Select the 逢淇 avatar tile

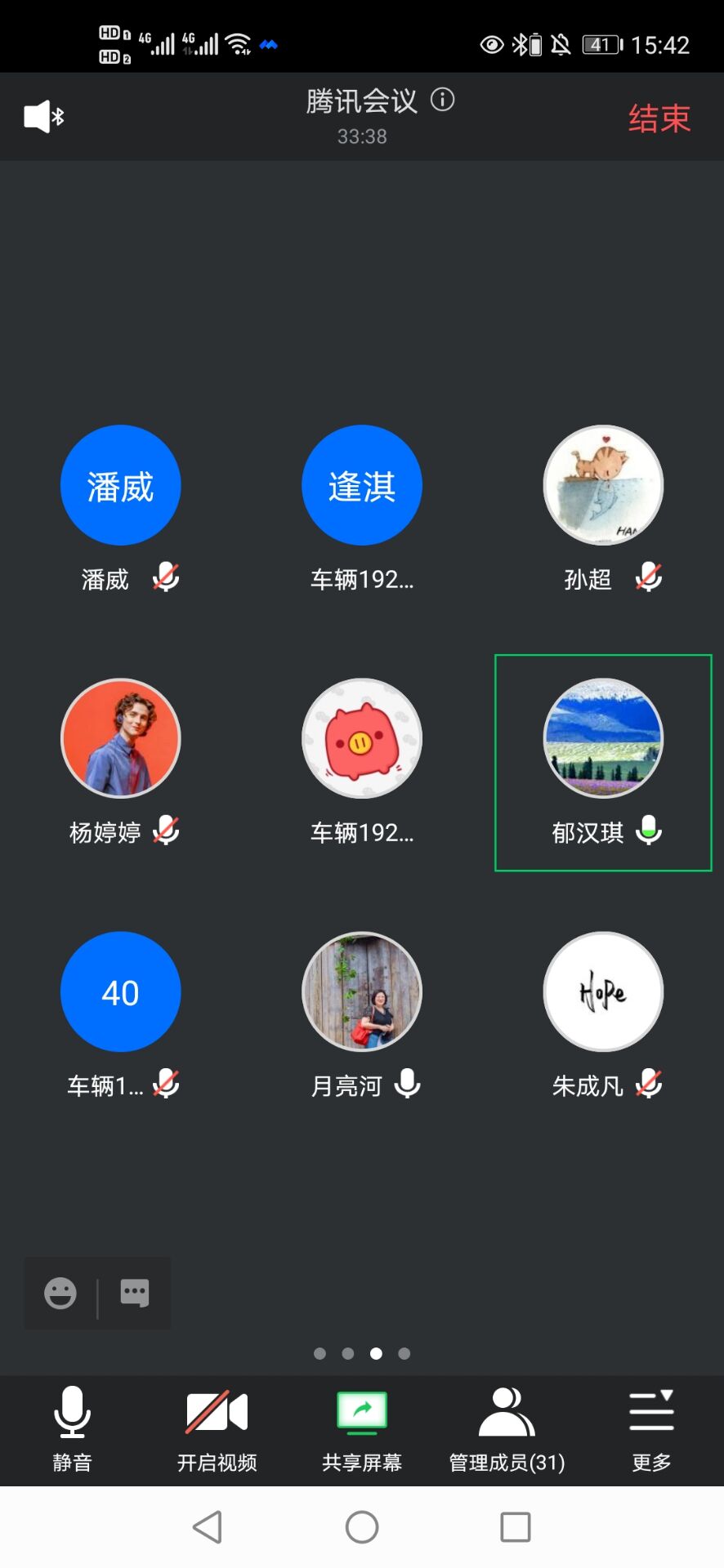point(362,486)
